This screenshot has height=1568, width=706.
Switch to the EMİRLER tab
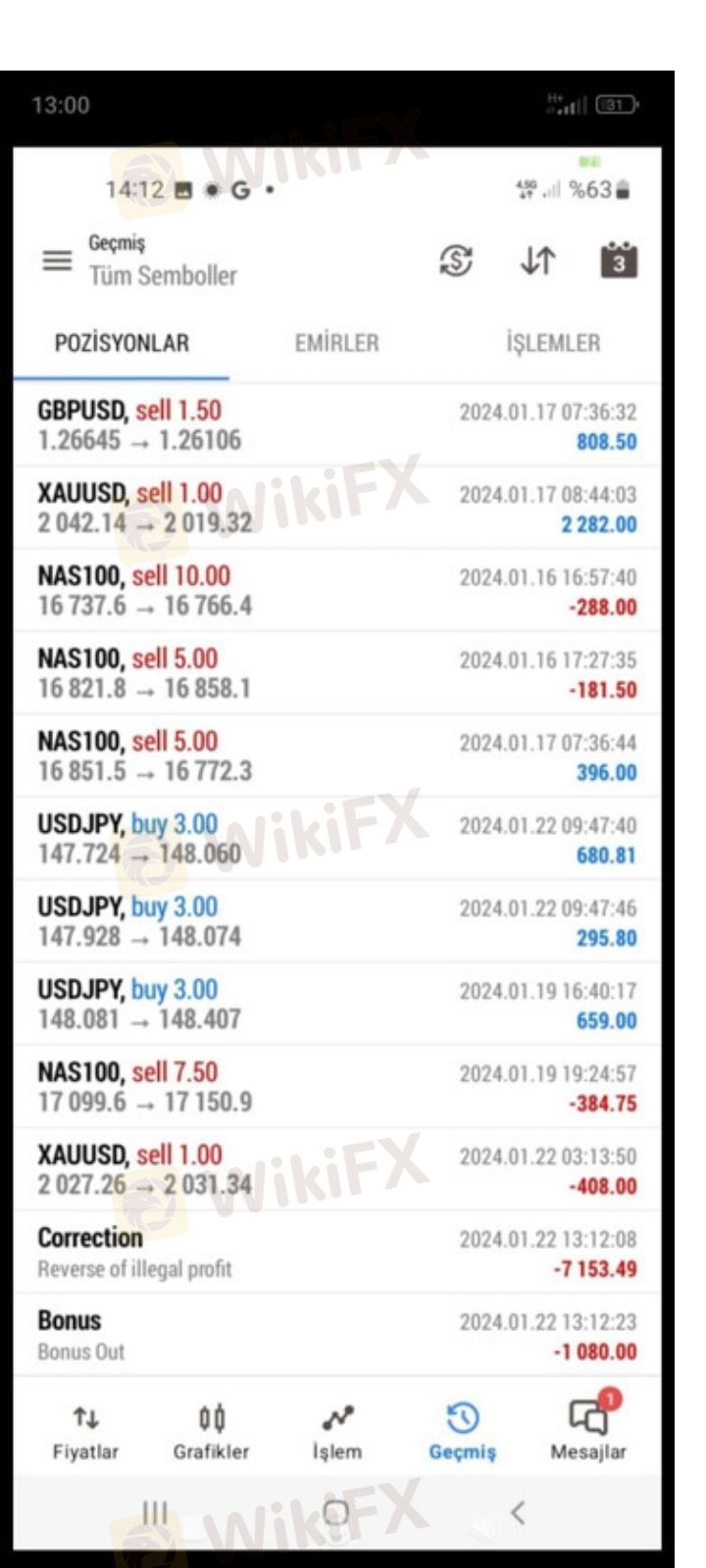point(336,343)
